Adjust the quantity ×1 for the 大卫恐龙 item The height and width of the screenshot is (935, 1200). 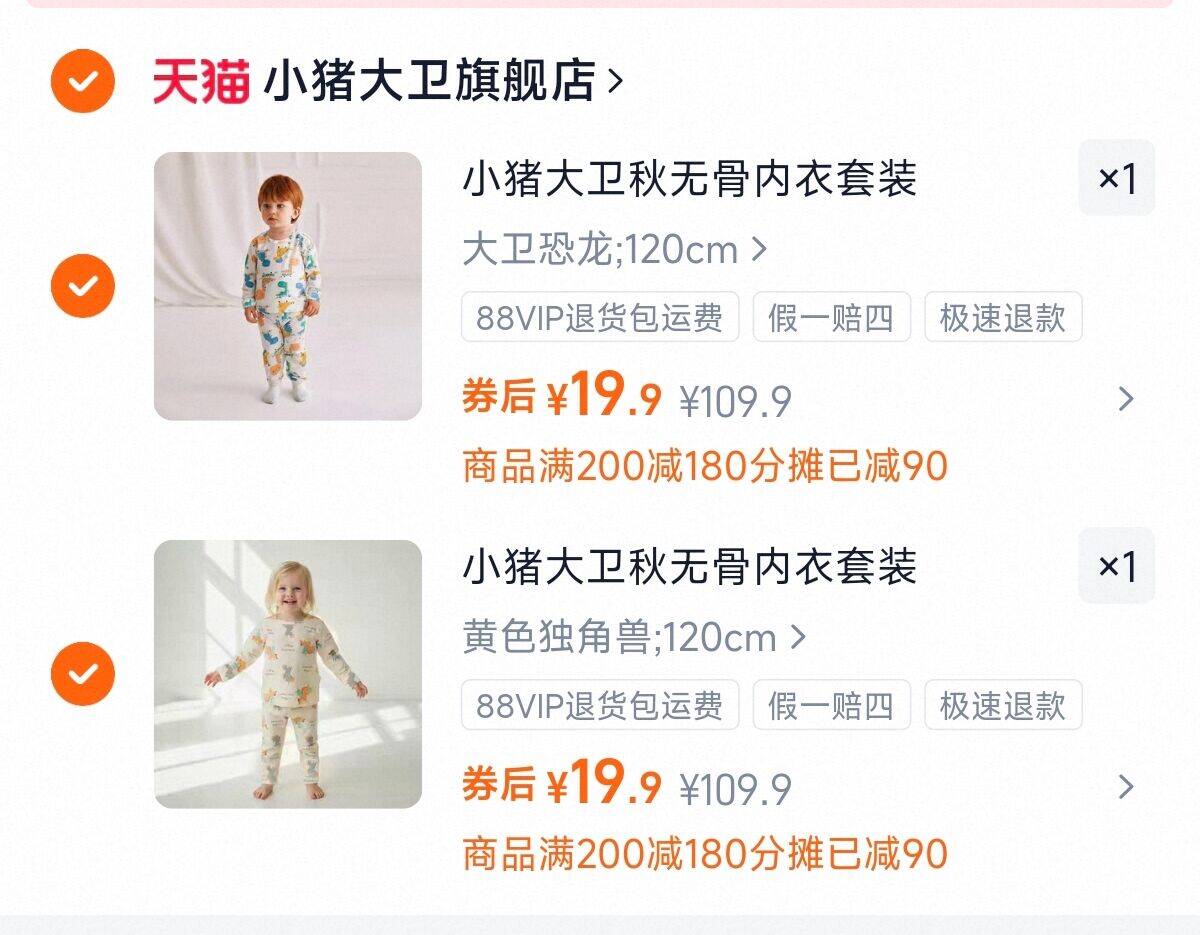pyautogui.click(x=1116, y=178)
